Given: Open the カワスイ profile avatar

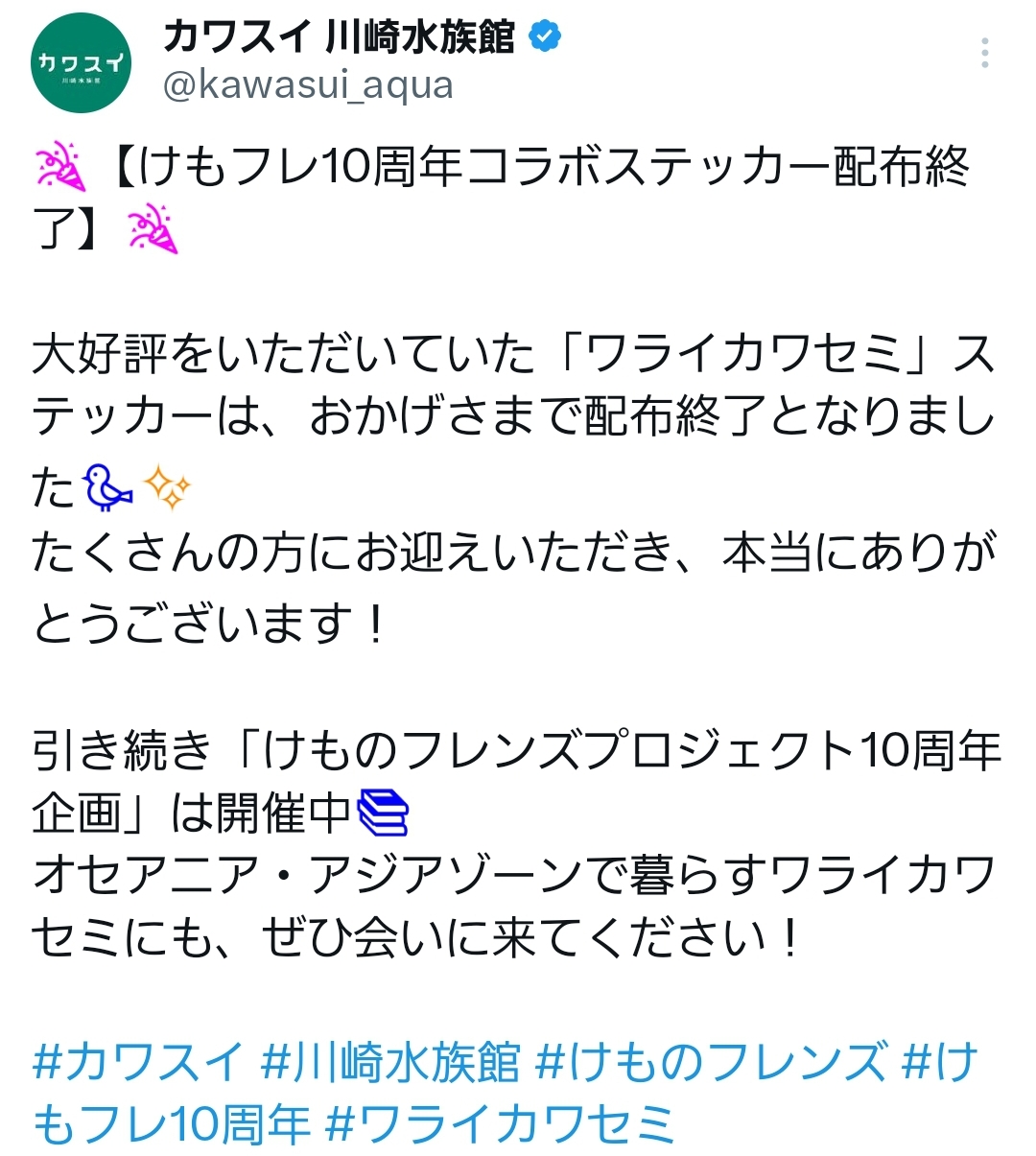Looking at the screenshot, I should tap(82, 63).
